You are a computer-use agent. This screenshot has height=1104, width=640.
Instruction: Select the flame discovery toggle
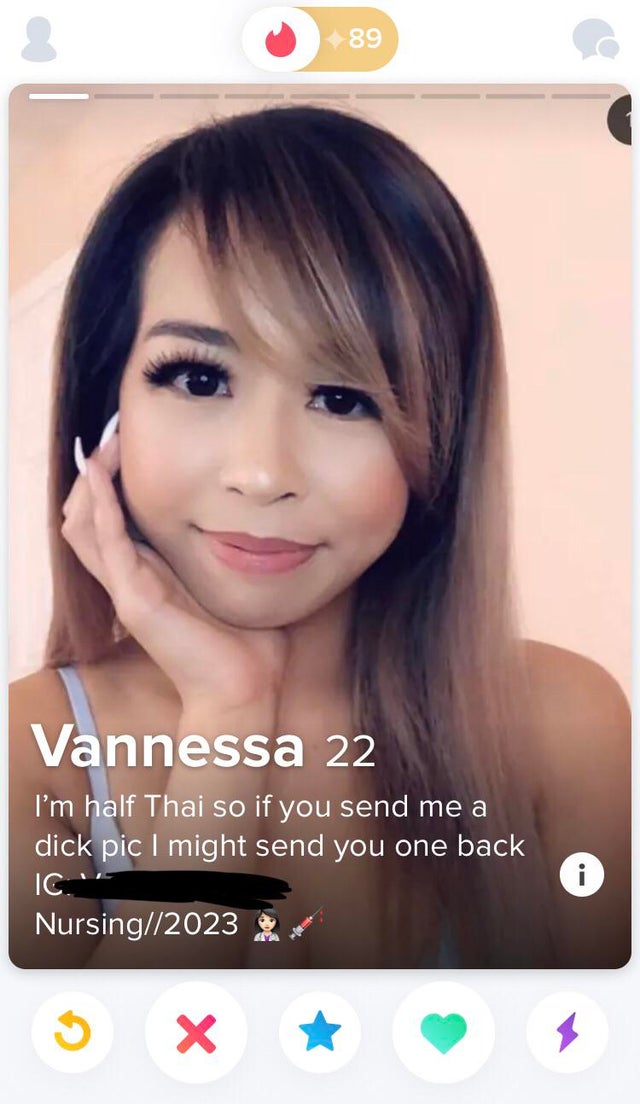pyautogui.click(x=280, y=39)
